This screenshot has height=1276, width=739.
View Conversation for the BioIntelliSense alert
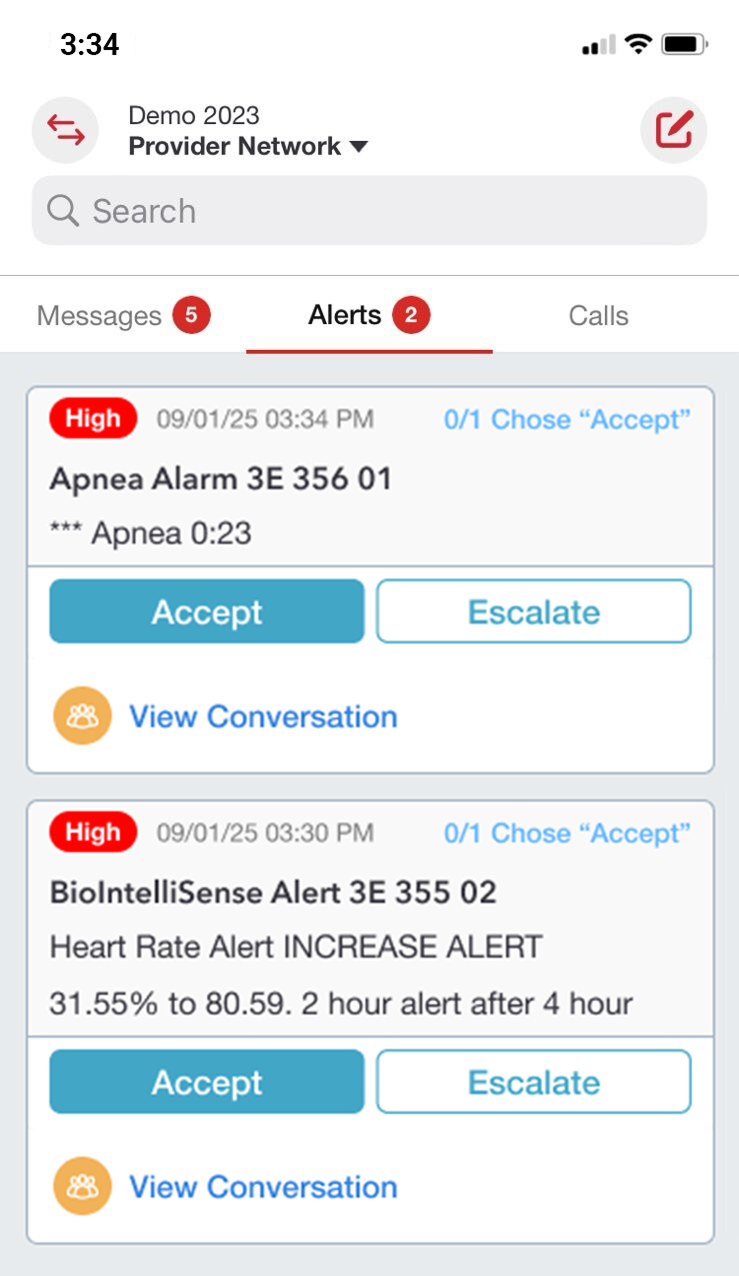pos(263,1186)
